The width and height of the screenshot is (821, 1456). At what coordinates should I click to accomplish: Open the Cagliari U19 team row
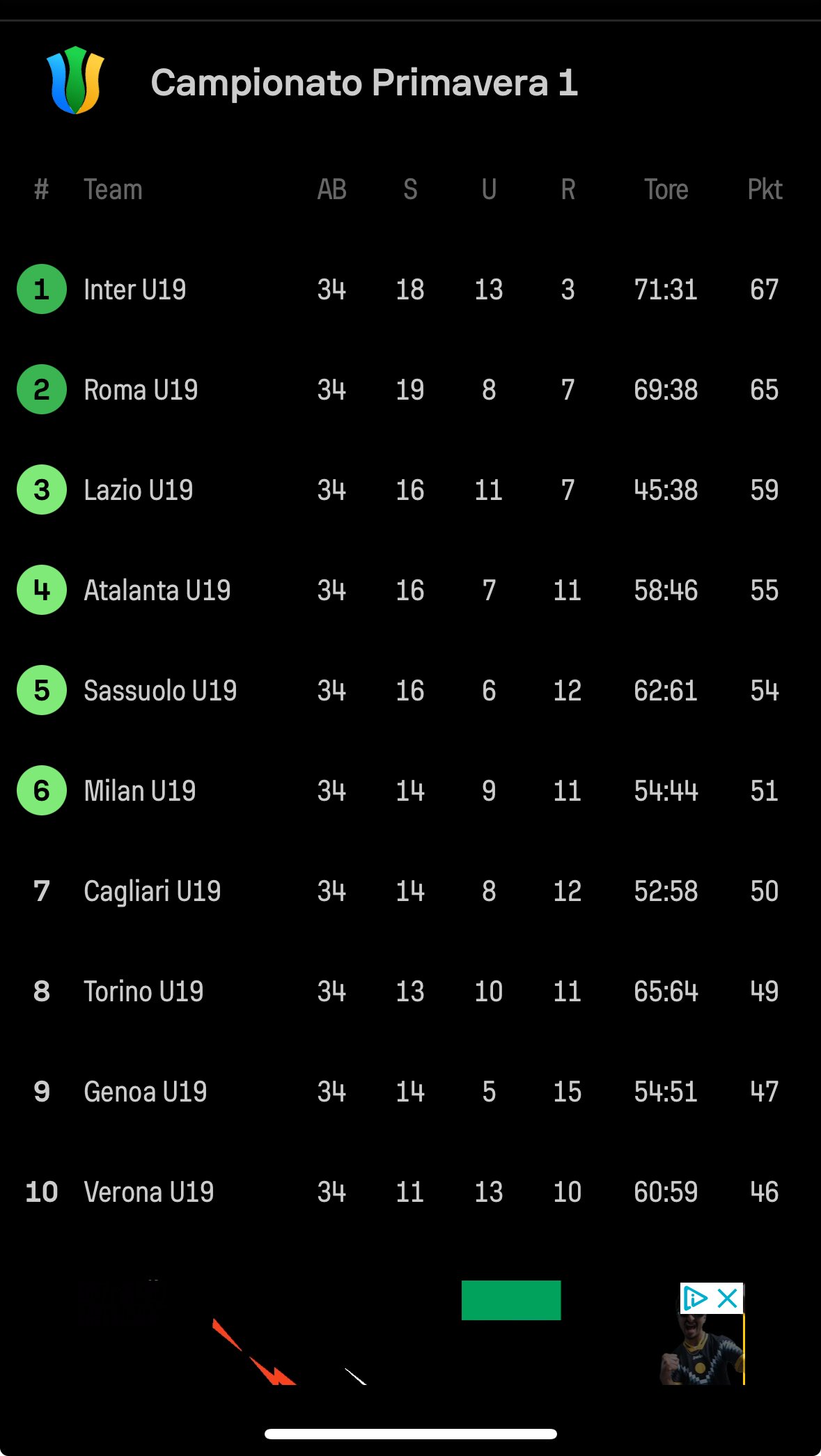coord(410,891)
